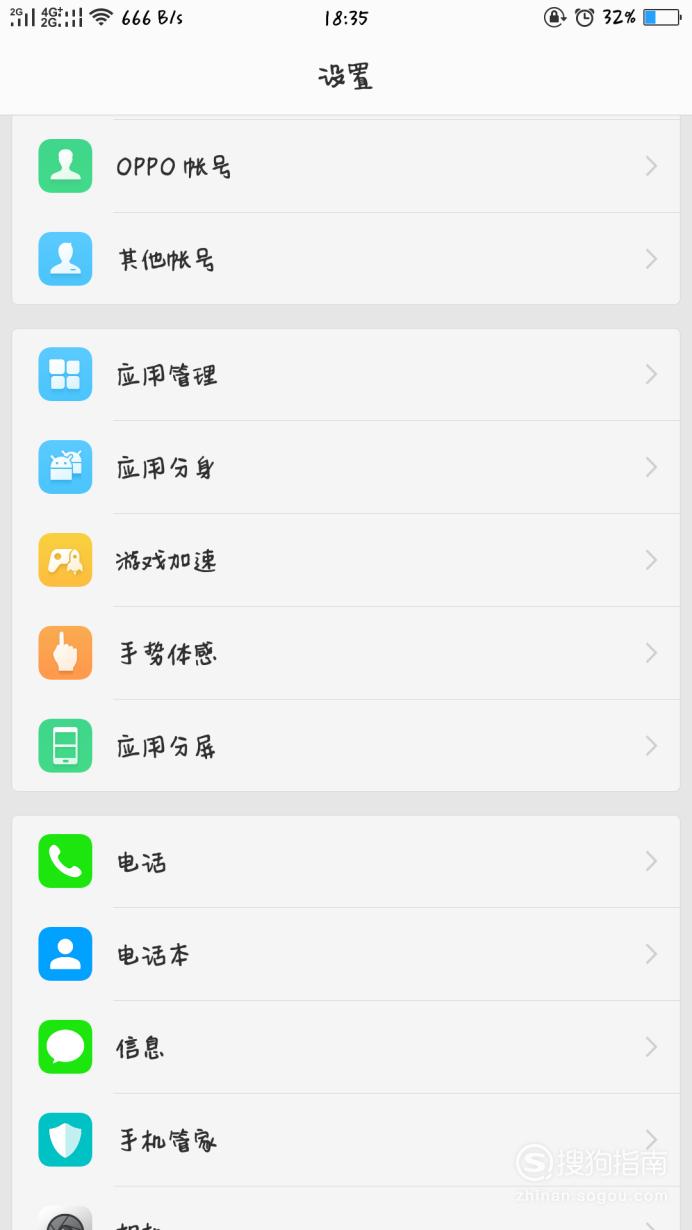Select 游戏加速 option

(x=346, y=560)
